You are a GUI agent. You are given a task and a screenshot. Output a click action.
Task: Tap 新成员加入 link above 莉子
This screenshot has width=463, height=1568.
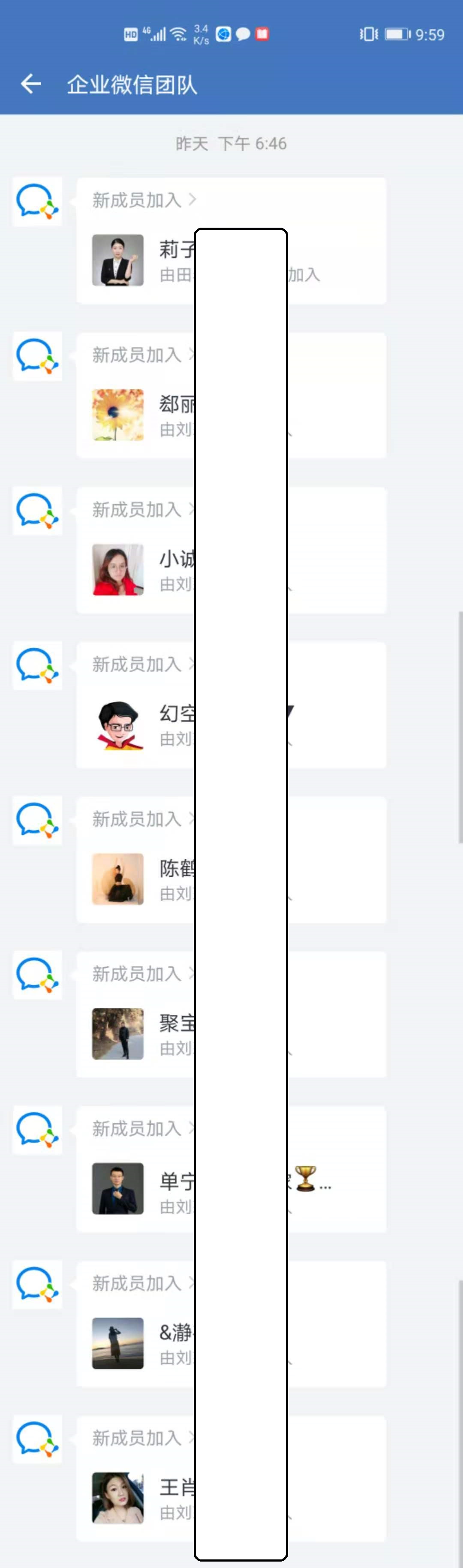pos(144,200)
